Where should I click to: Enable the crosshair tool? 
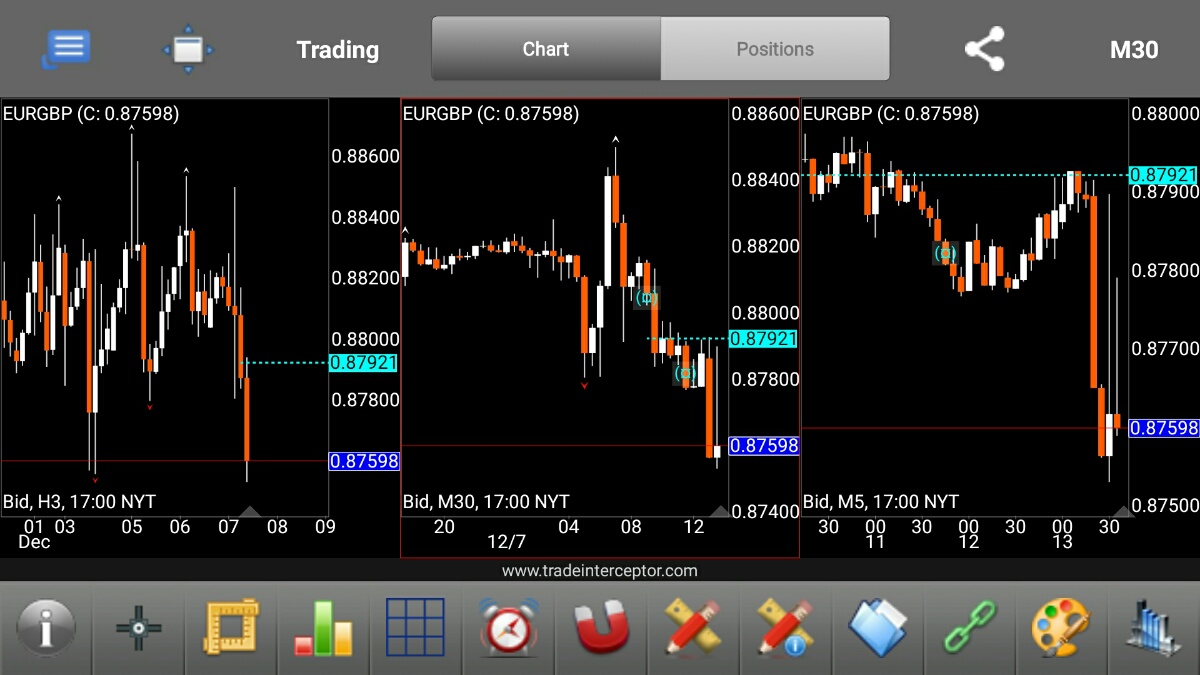139,629
